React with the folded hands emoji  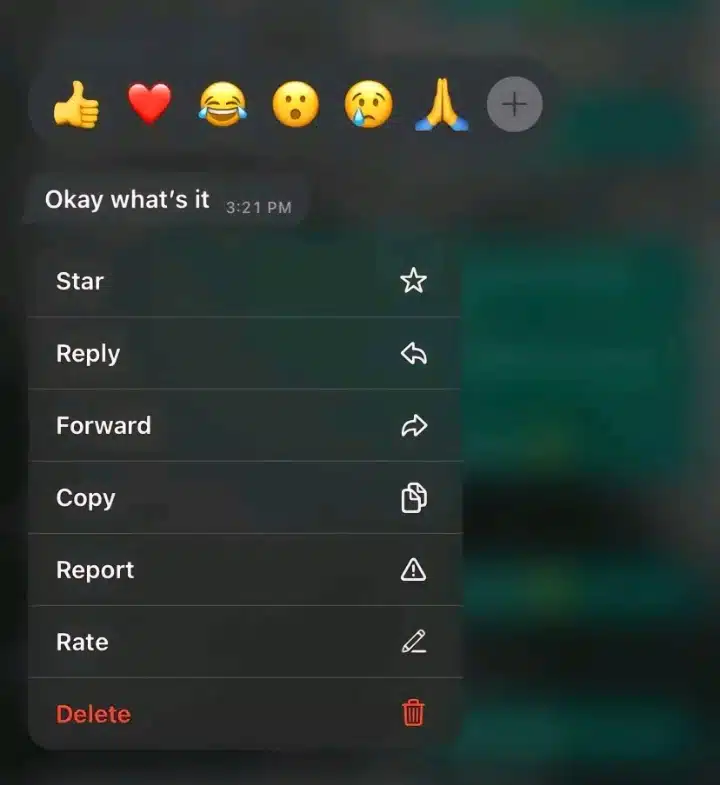(x=442, y=104)
